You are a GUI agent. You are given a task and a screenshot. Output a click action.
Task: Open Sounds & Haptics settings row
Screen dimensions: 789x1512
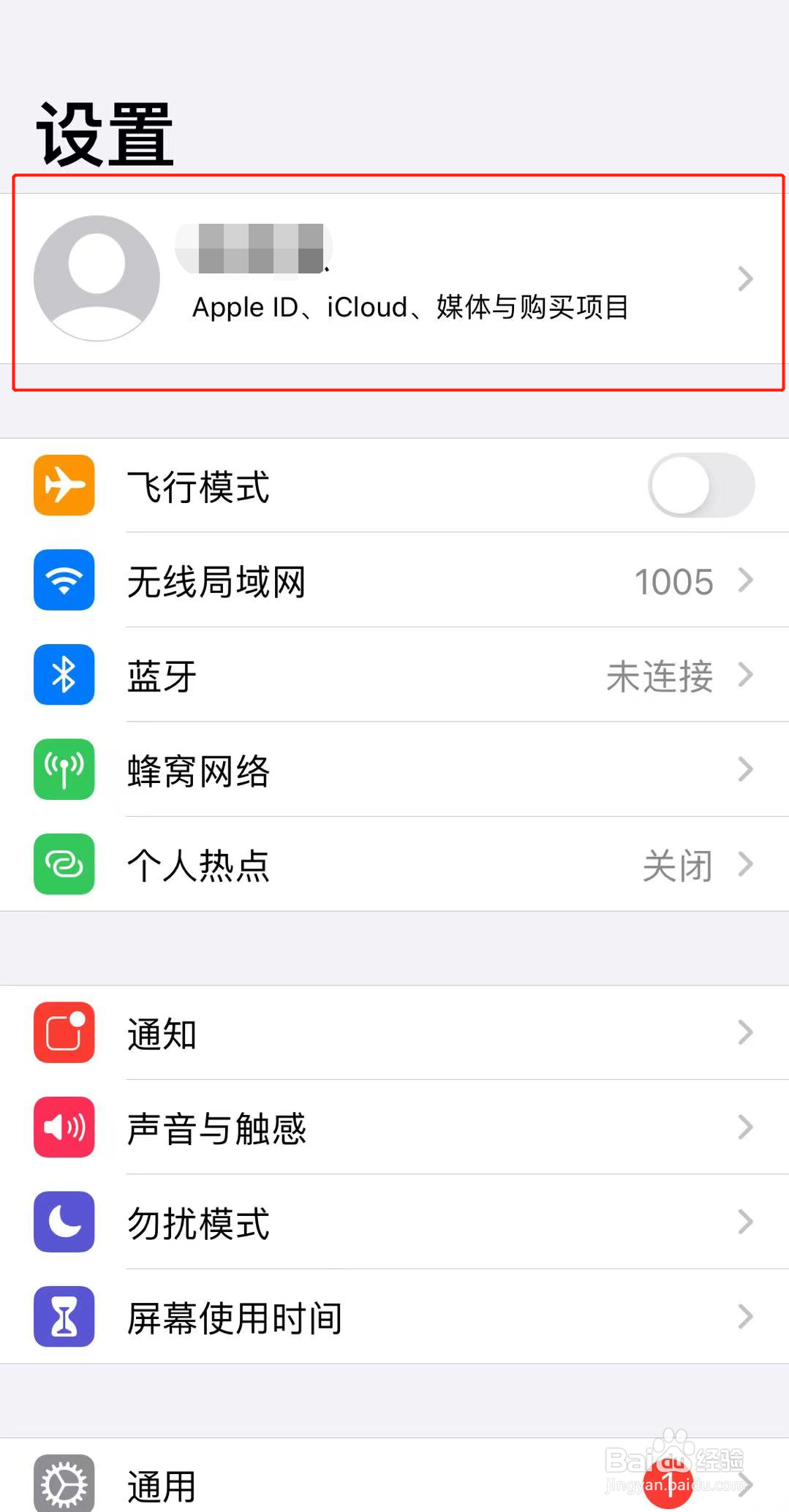(x=395, y=1127)
